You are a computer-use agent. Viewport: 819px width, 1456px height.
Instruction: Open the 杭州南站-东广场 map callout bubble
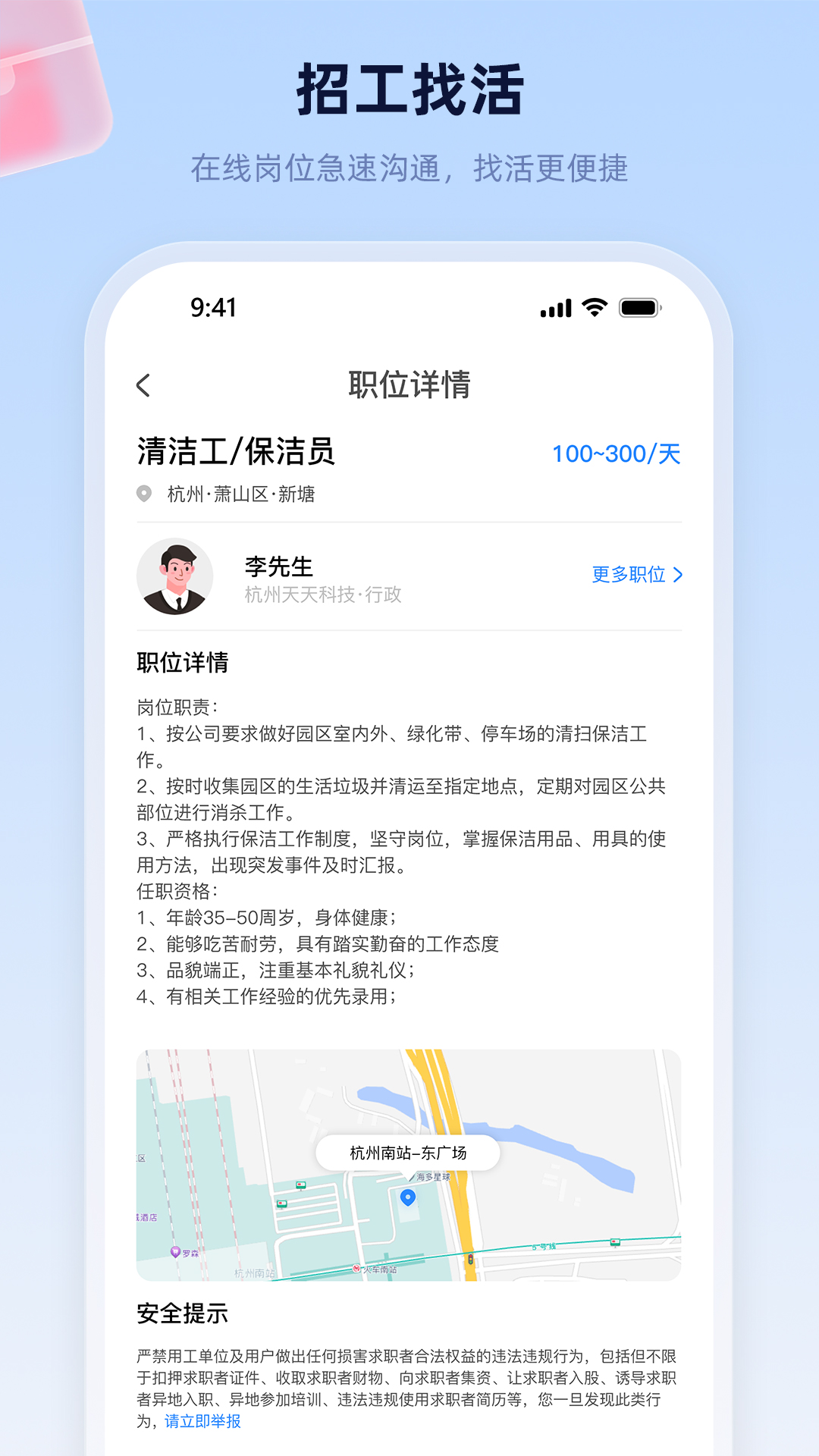pyautogui.click(x=409, y=1151)
